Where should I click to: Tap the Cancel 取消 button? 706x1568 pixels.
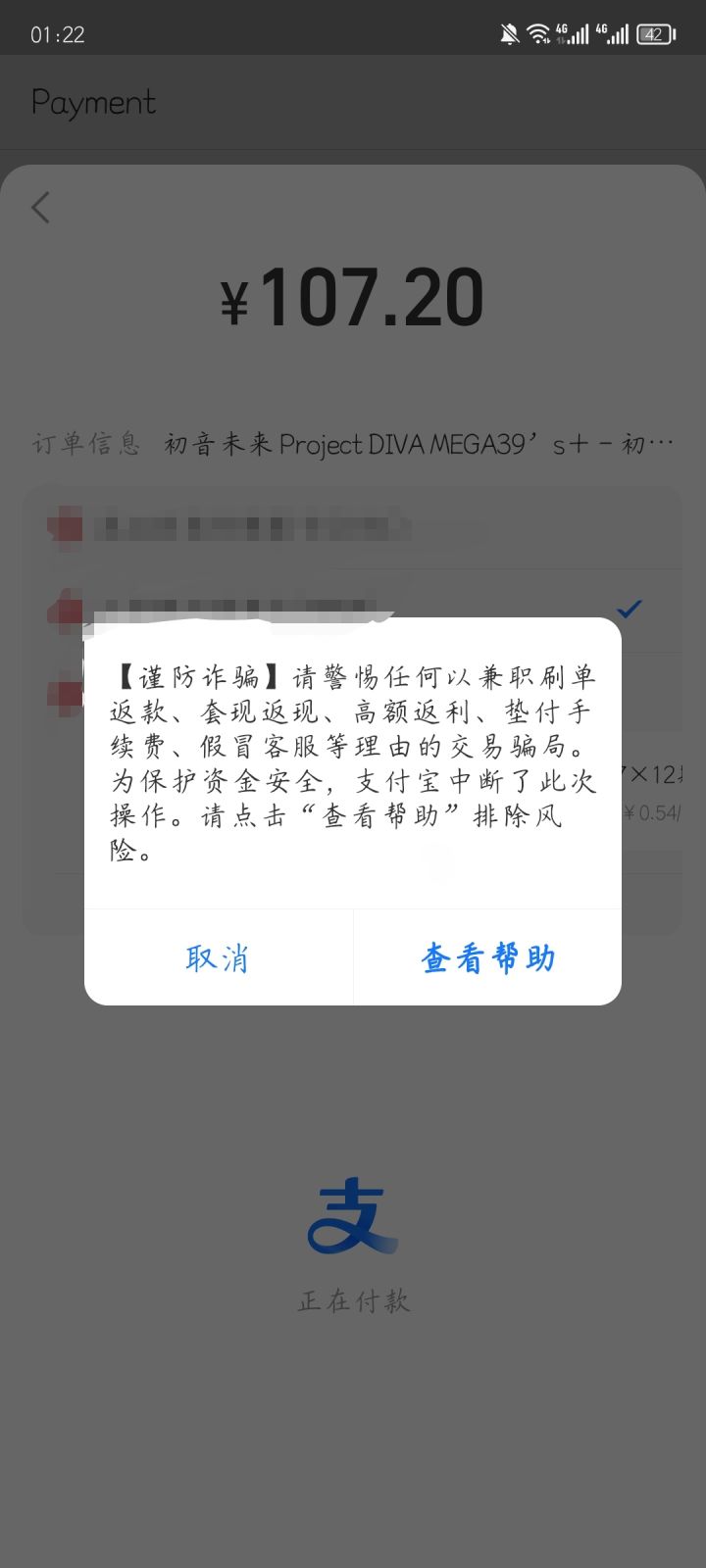218,957
